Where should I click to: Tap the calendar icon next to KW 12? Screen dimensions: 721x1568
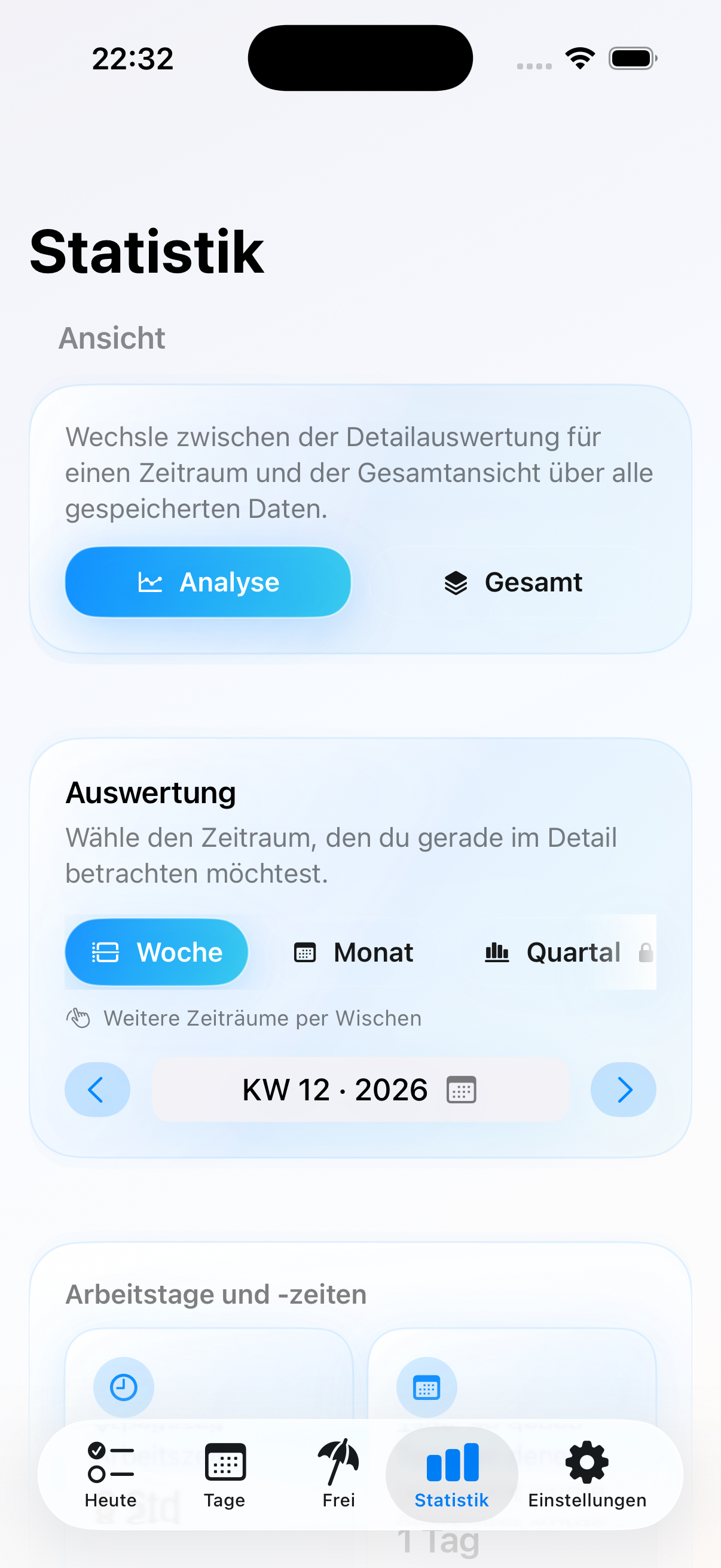(462, 1090)
